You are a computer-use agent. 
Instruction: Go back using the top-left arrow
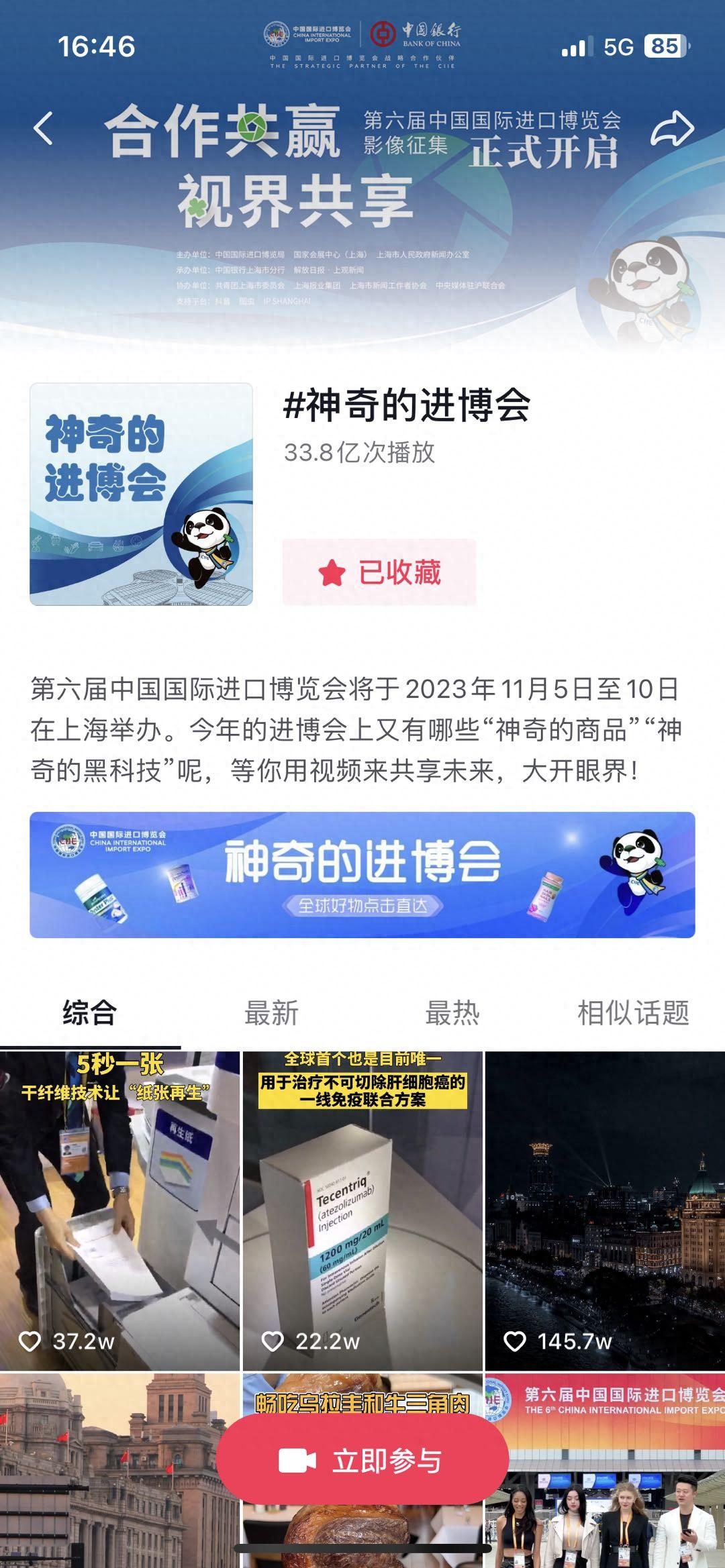pyautogui.click(x=44, y=128)
